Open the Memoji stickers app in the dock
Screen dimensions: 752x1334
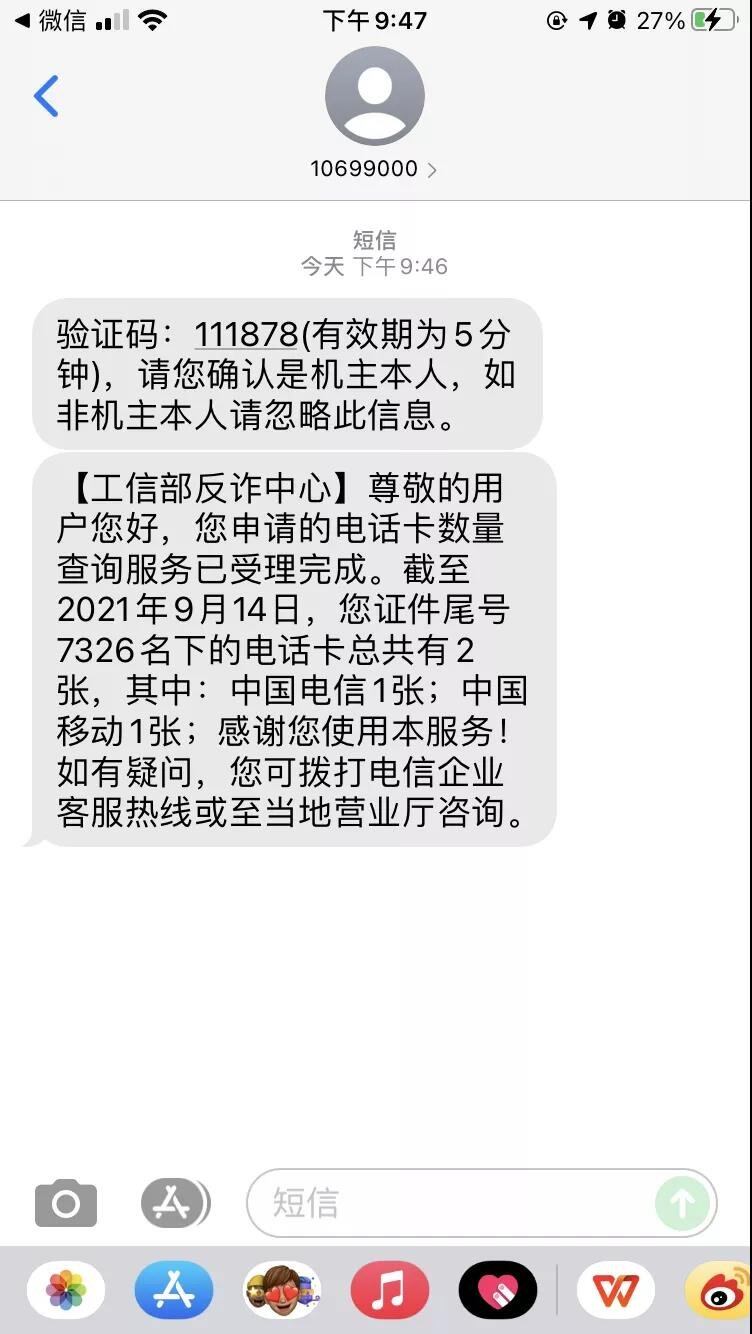coord(283,1290)
